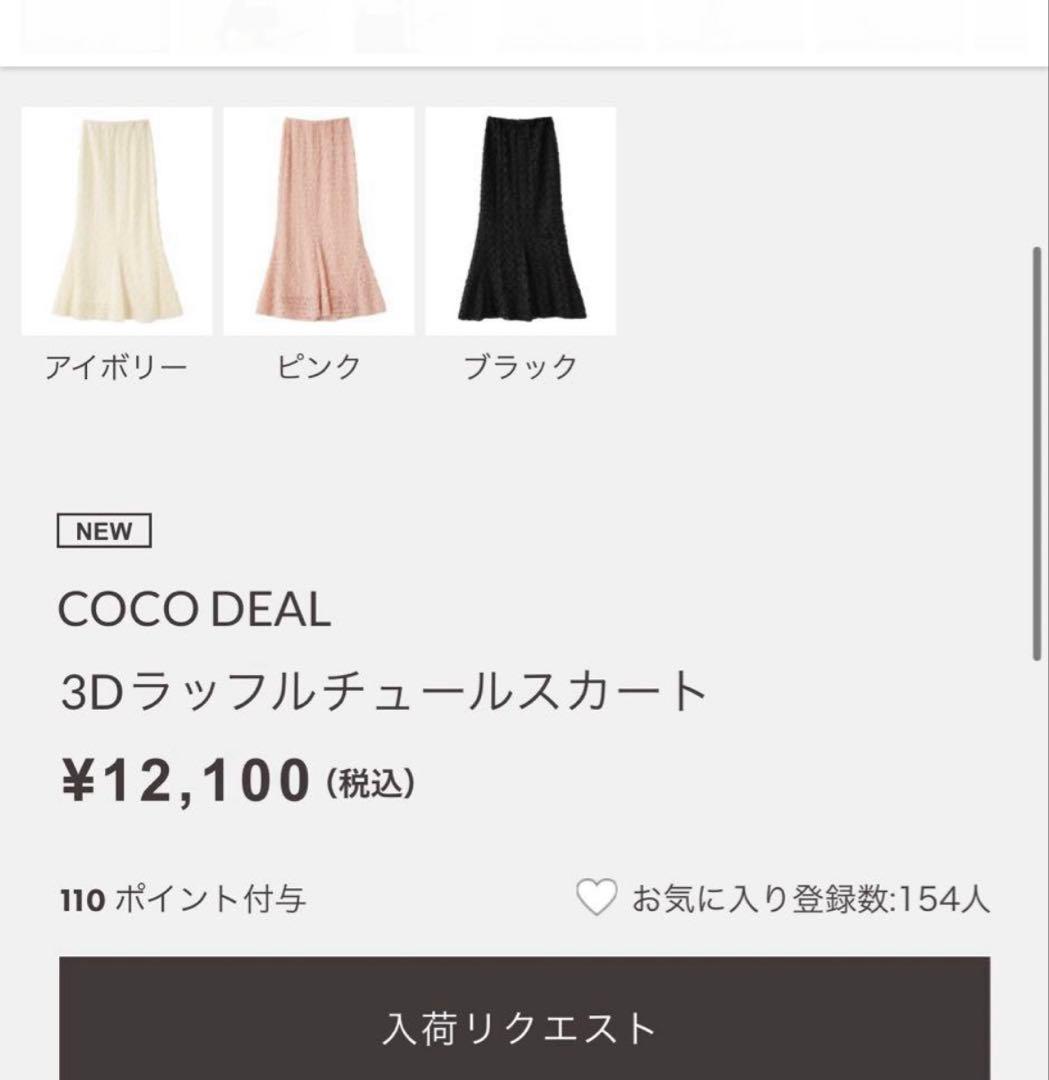Select the アイボリー color skirt

click(116, 221)
